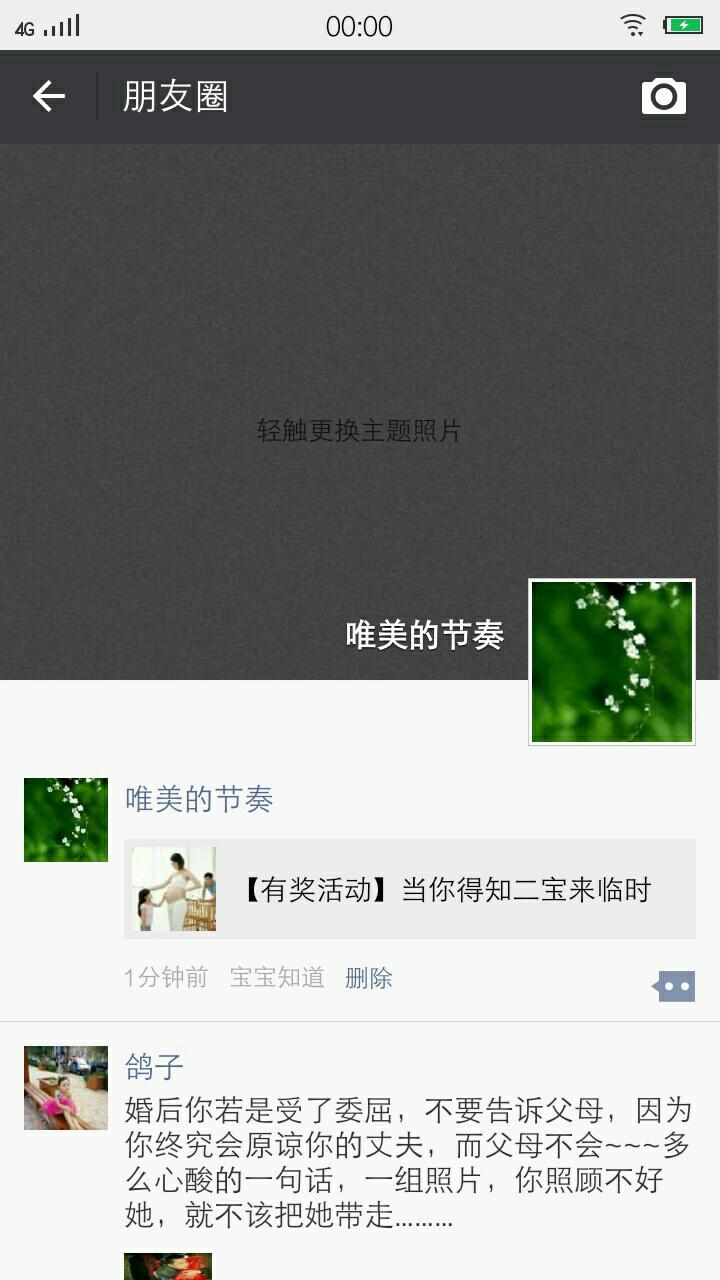The height and width of the screenshot is (1280, 720).
Task: Open the 宝宝知道 source link
Action: point(277,978)
